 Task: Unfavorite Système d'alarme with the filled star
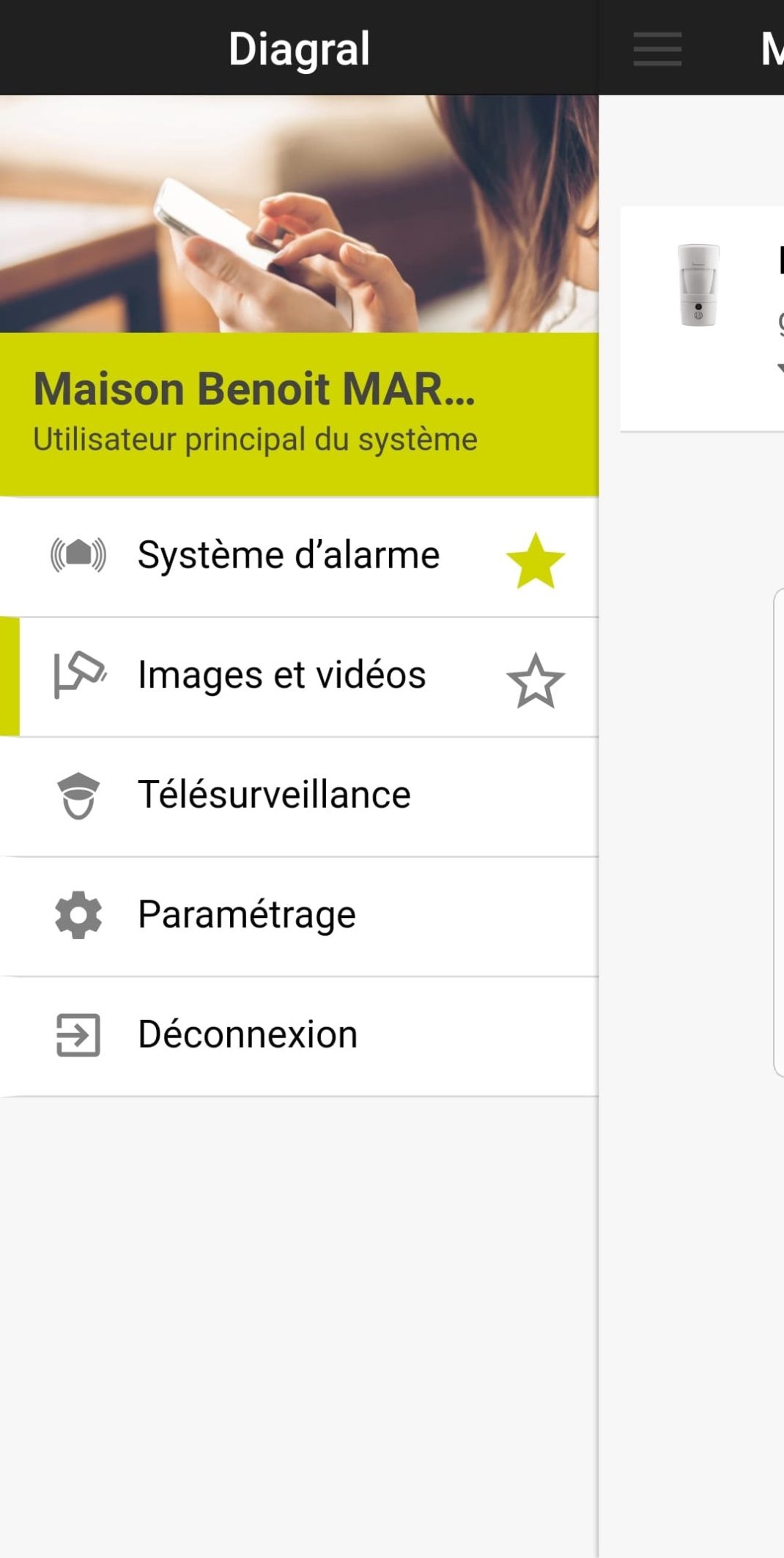click(536, 561)
